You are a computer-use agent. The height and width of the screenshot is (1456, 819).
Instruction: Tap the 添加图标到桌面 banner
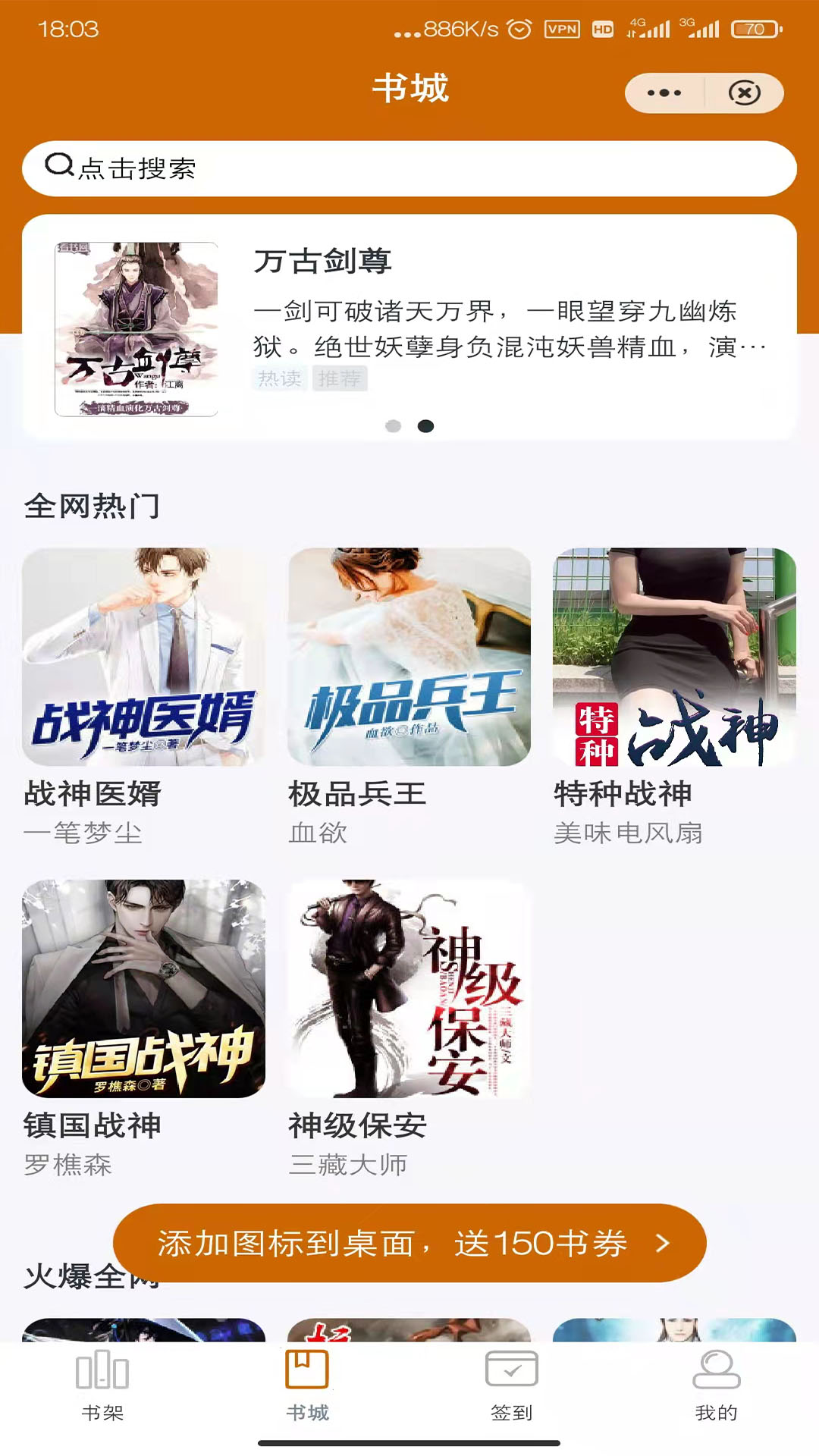click(x=409, y=1243)
